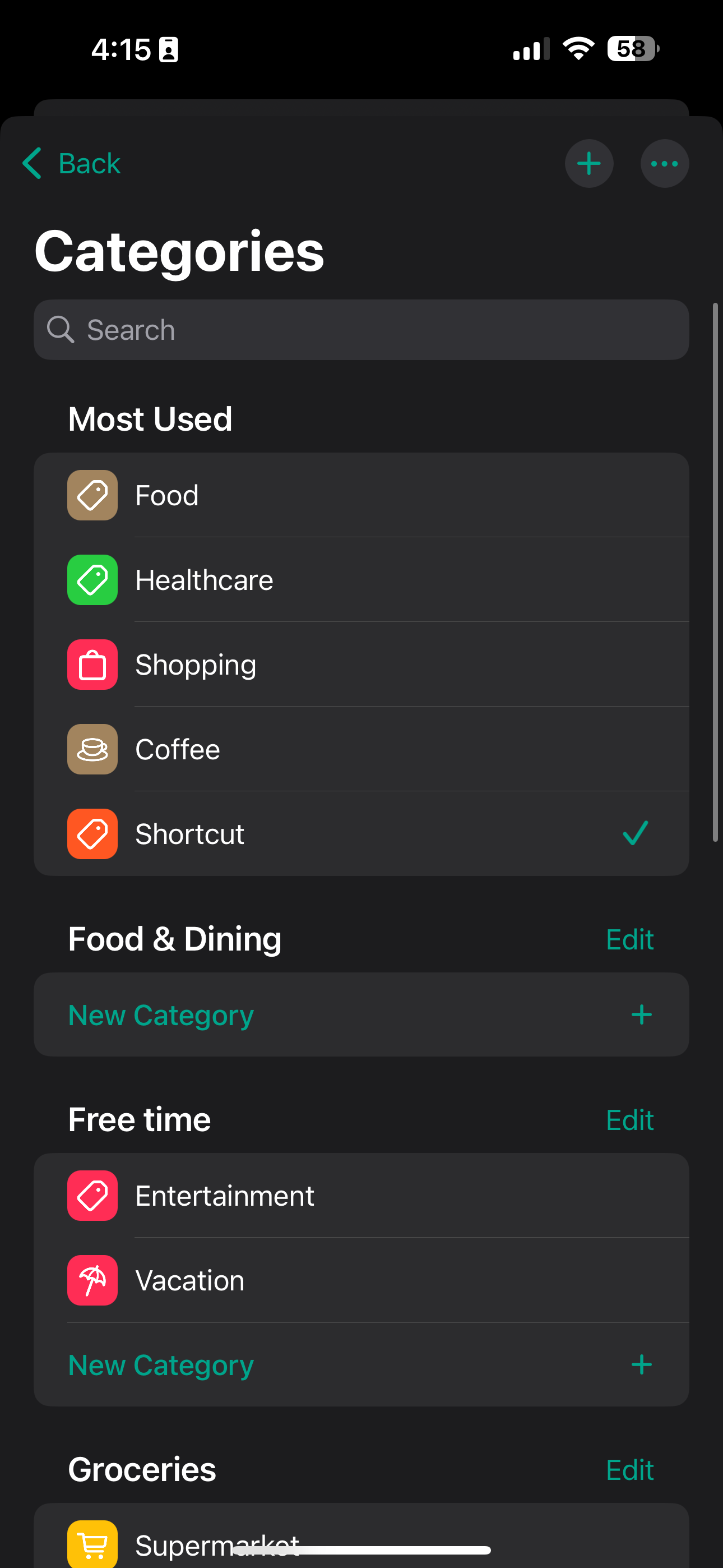Edit the Groceries group
Viewport: 723px width, 1568px height.
pos(629,1470)
